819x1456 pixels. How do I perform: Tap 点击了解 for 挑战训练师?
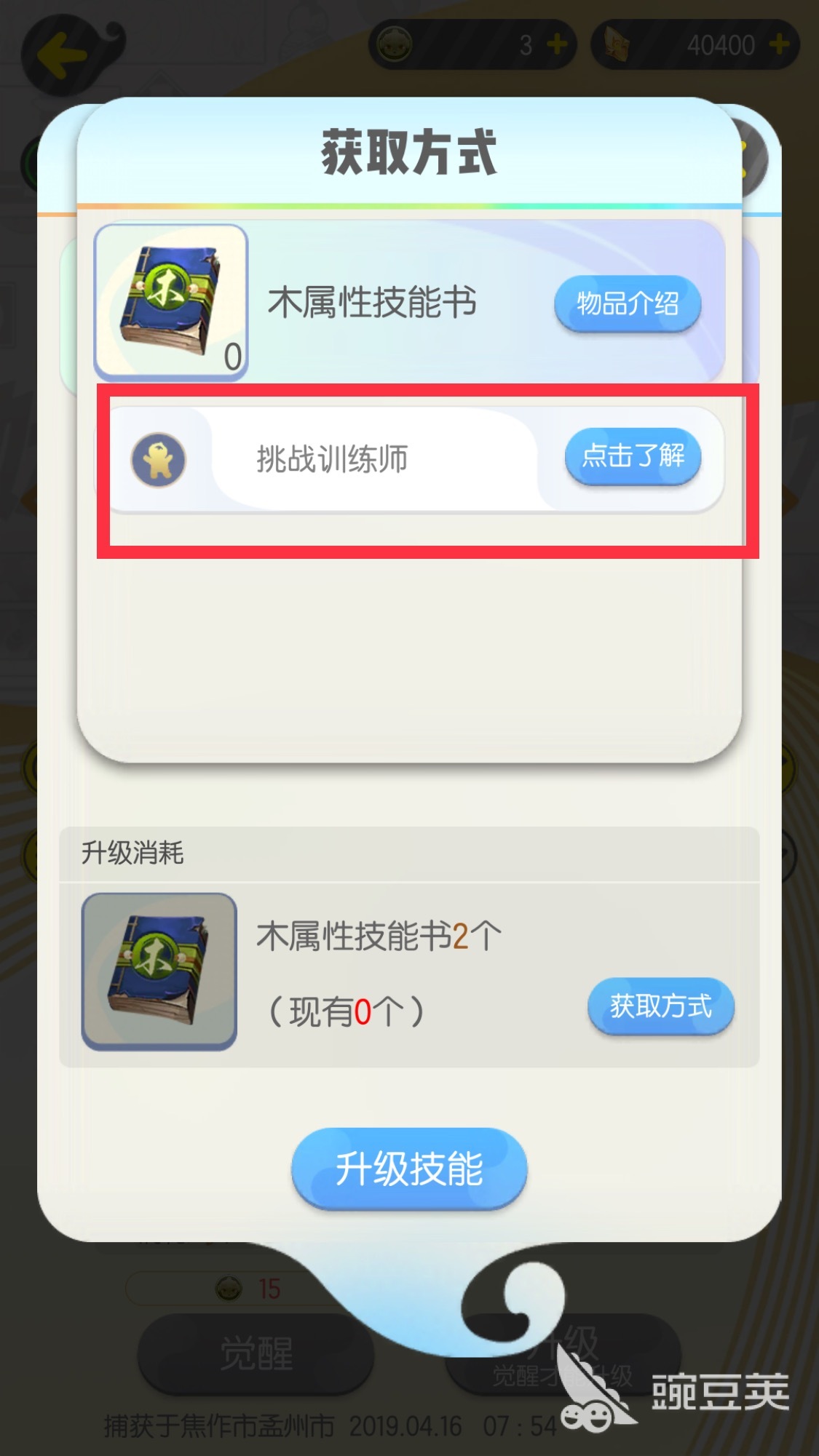(x=632, y=456)
